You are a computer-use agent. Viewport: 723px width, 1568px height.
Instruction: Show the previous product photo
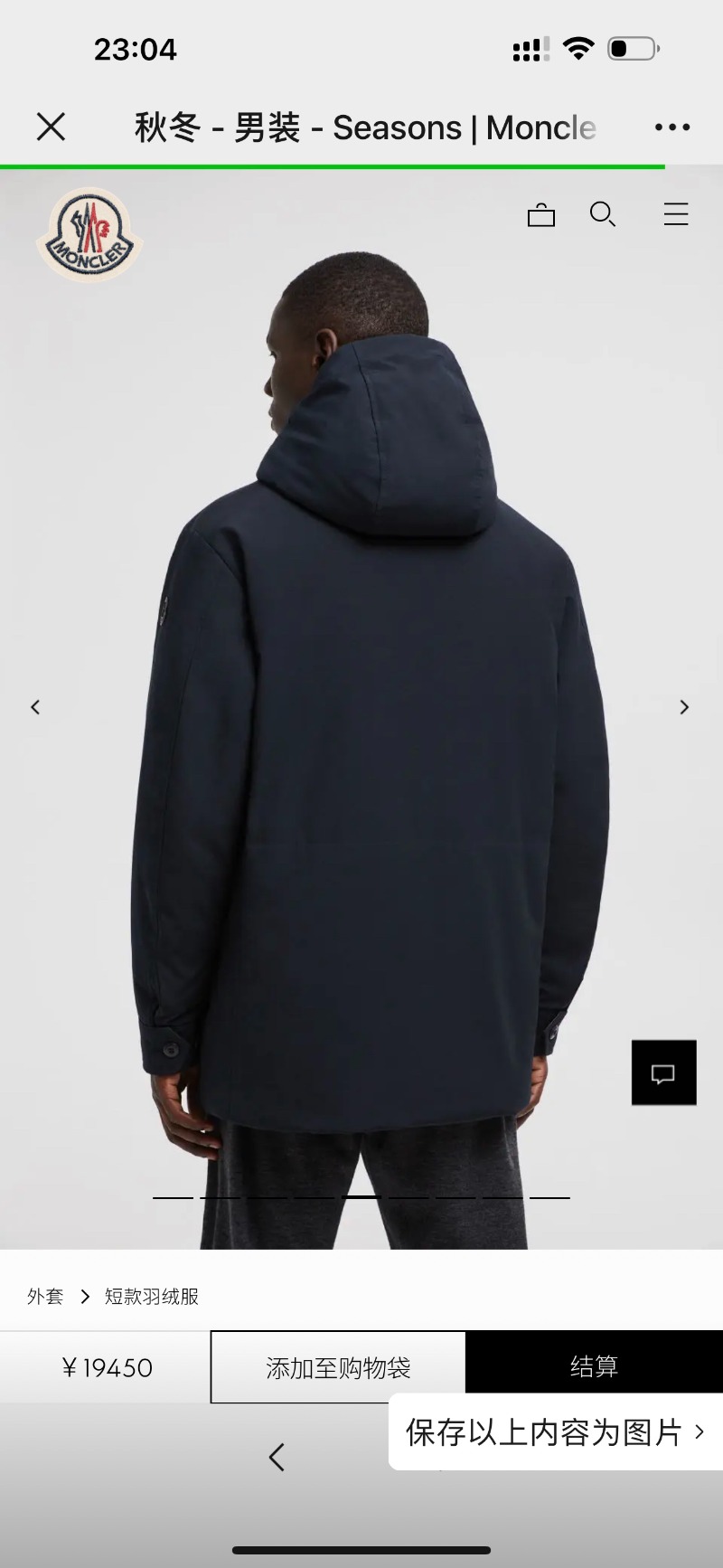coord(36,707)
